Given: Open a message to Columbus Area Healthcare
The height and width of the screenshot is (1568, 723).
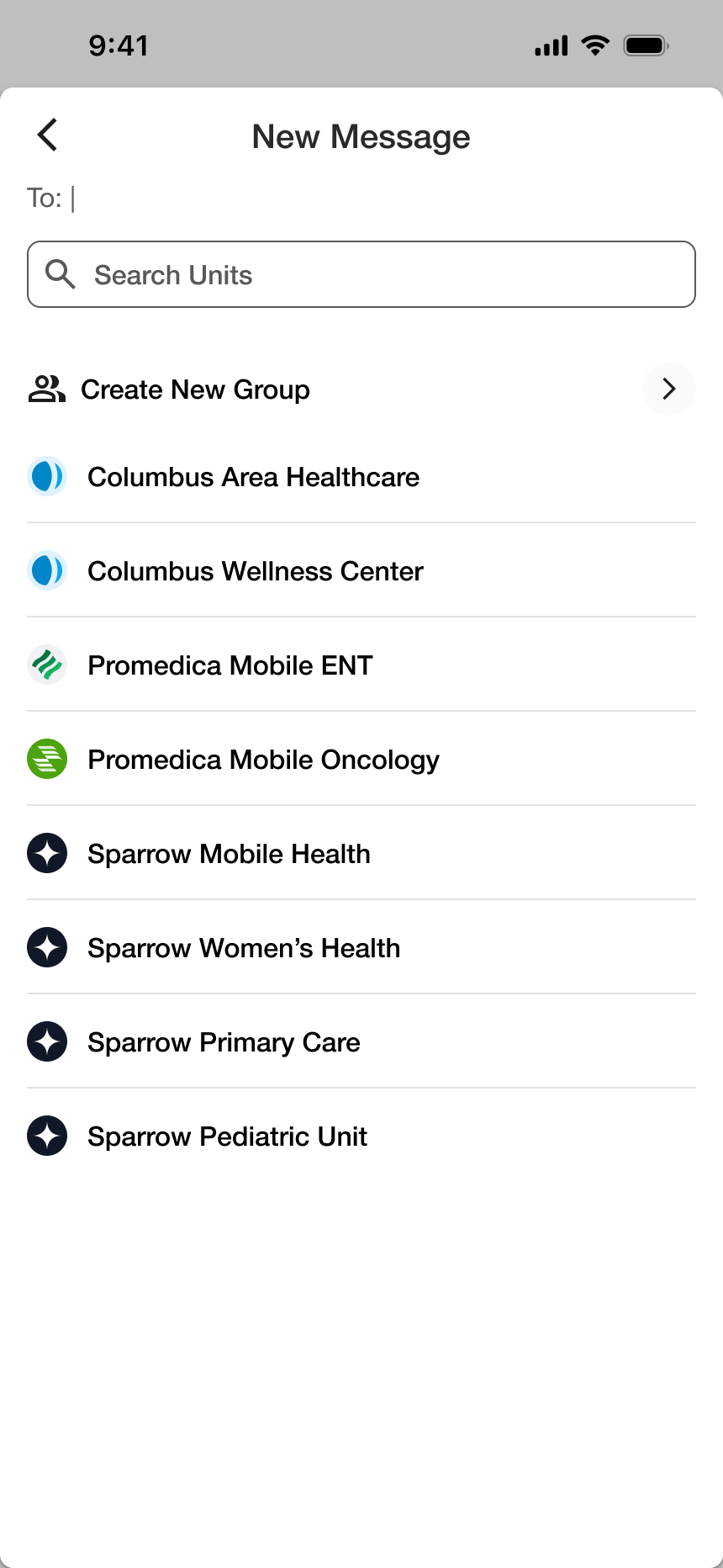Looking at the screenshot, I should pyautogui.click(x=252, y=476).
